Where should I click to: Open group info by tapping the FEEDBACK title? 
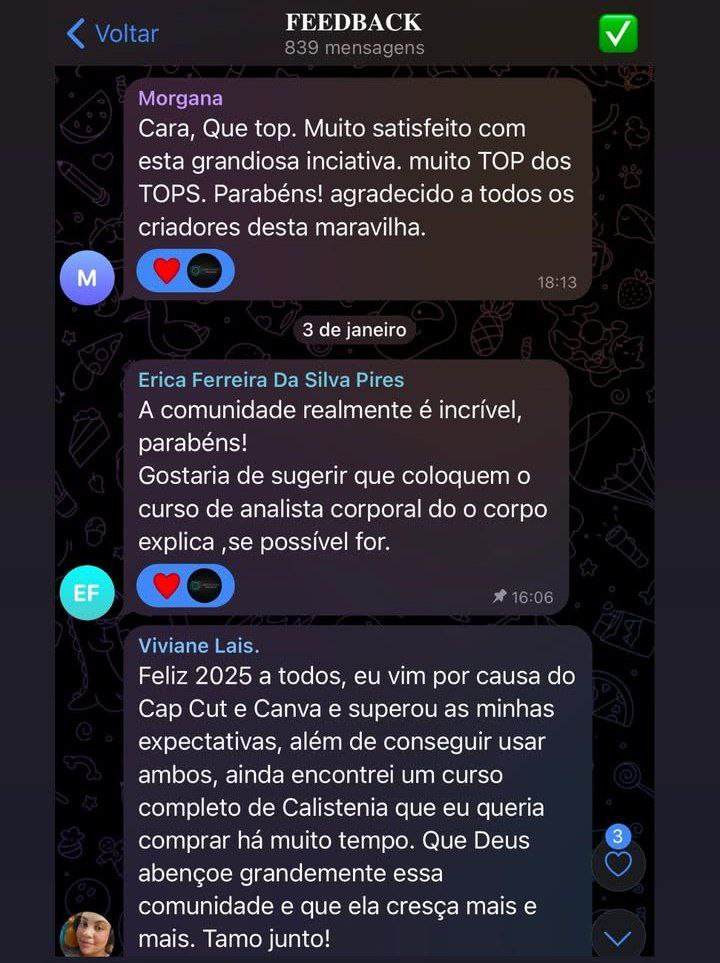tap(352, 21)
